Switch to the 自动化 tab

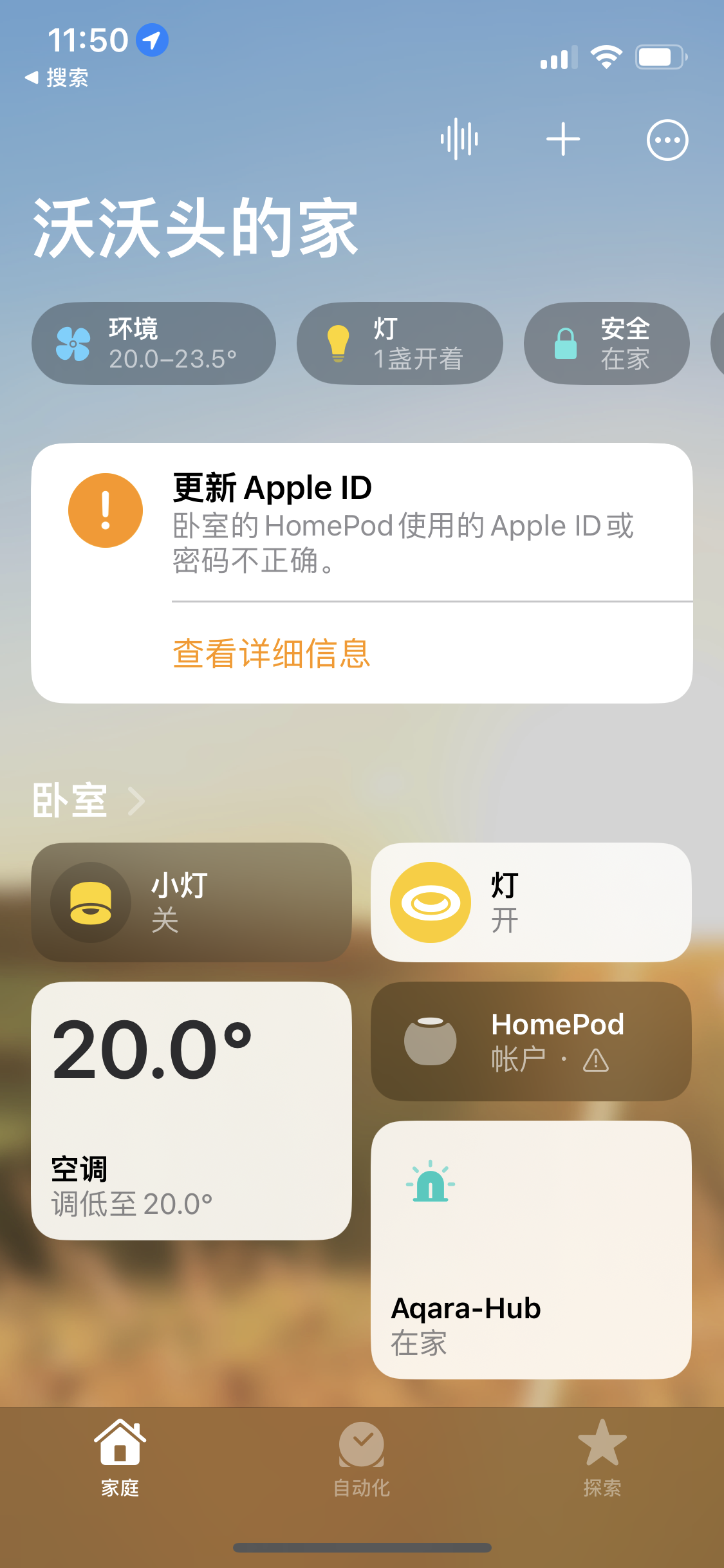tap(362, 1459)
